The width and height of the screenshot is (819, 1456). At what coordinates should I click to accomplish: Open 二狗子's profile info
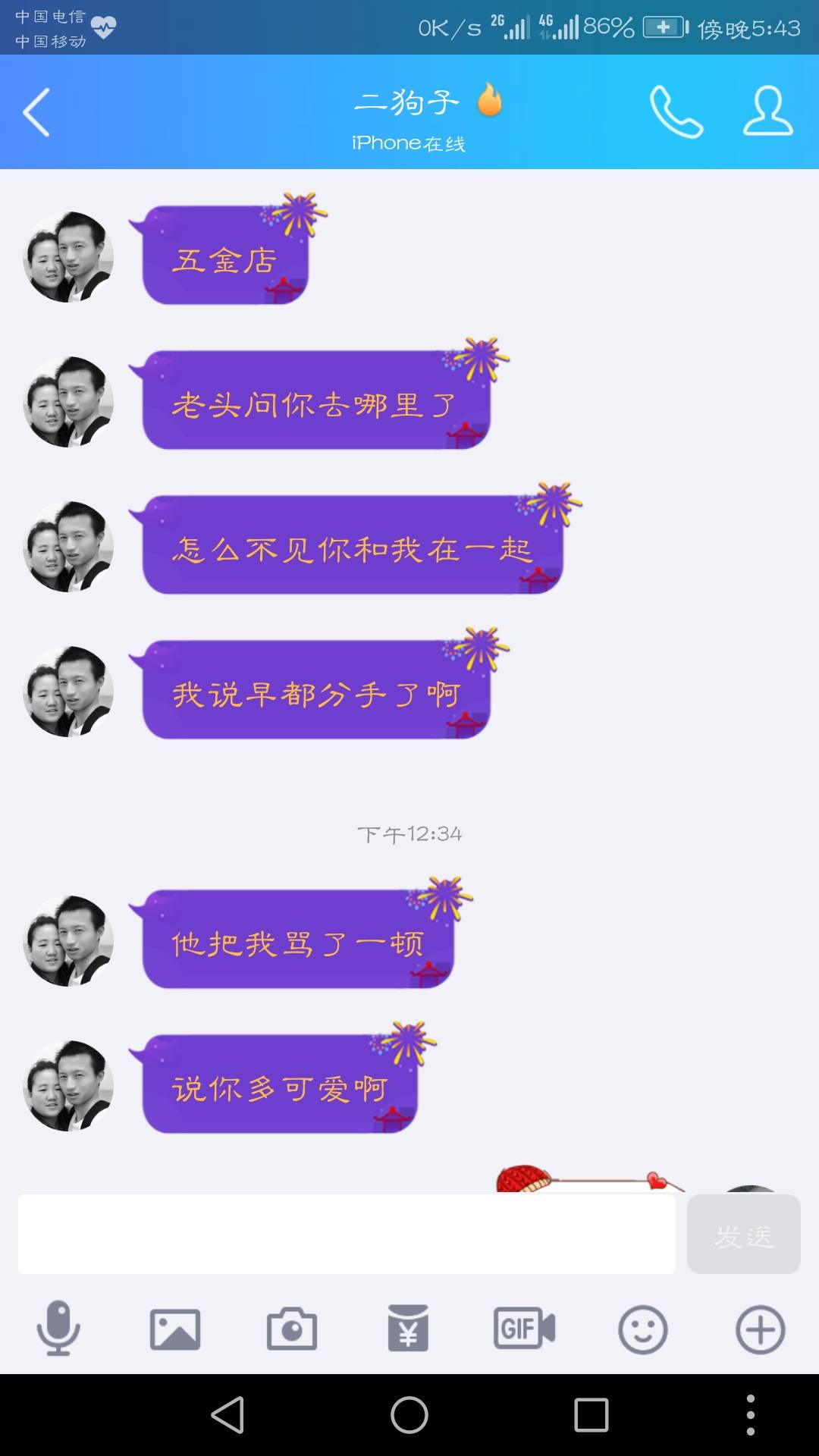[x=767, y=112]
